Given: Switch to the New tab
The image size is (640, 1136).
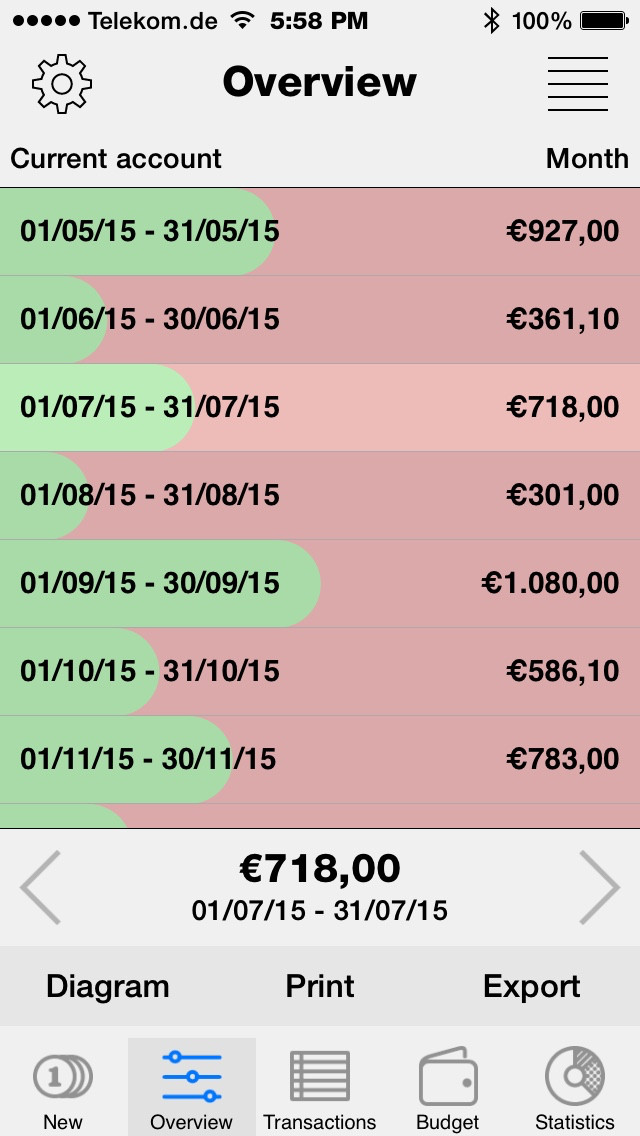Looking at the screenshot, I should coord(63,1087).
